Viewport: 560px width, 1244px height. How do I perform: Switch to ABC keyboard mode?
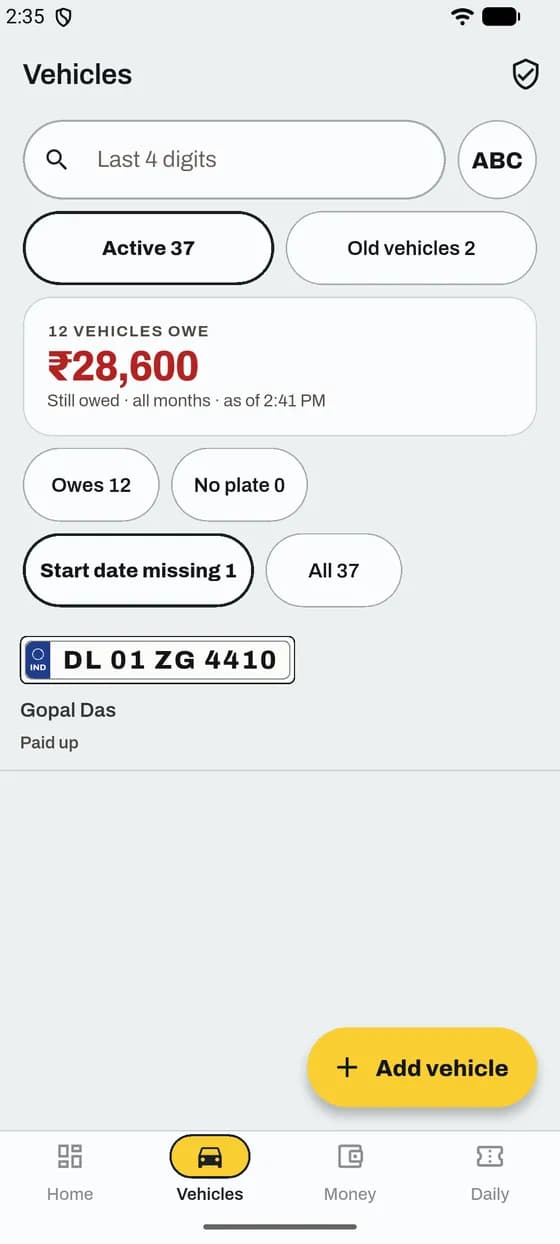click(497, 160)
